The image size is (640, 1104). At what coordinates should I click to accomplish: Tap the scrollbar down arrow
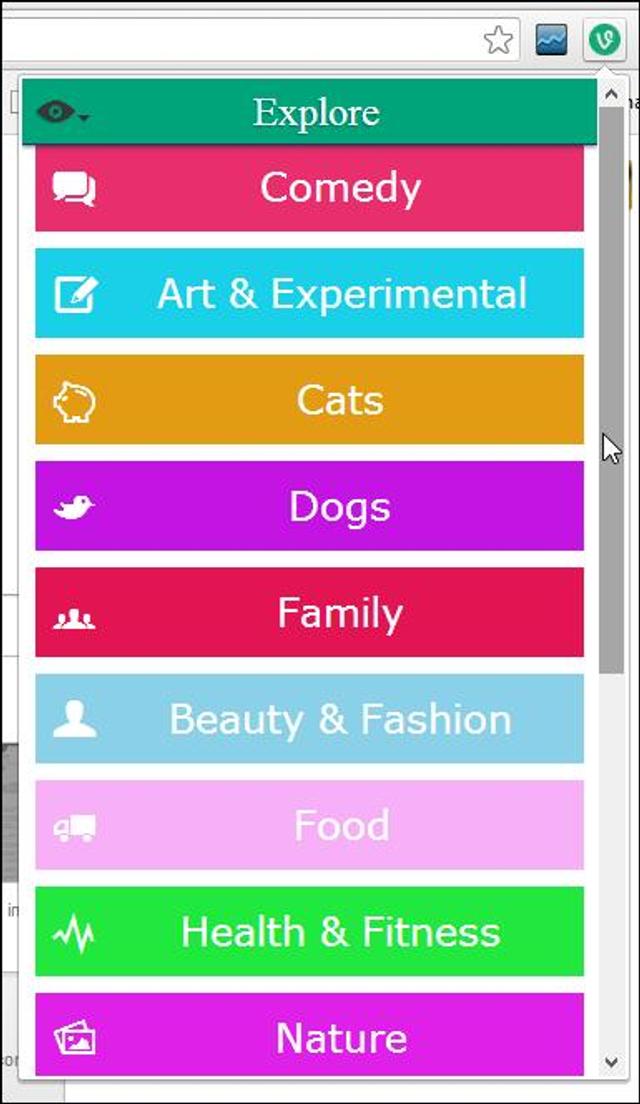click(611, 1062)
